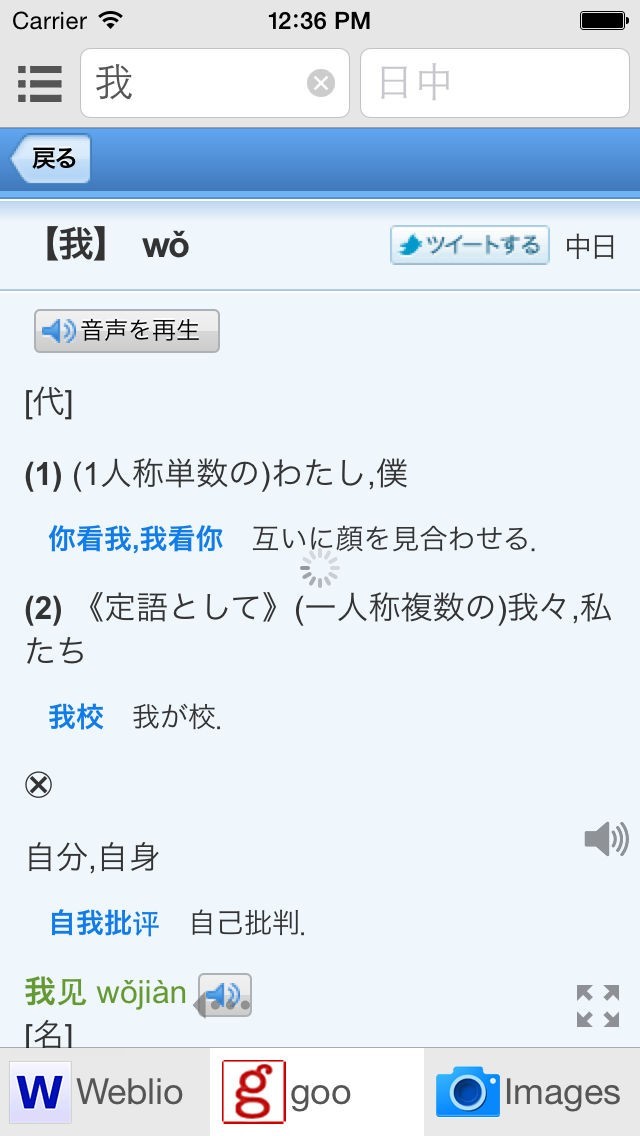
Task: Open the 我校 example link
Action: pos(76,716)
